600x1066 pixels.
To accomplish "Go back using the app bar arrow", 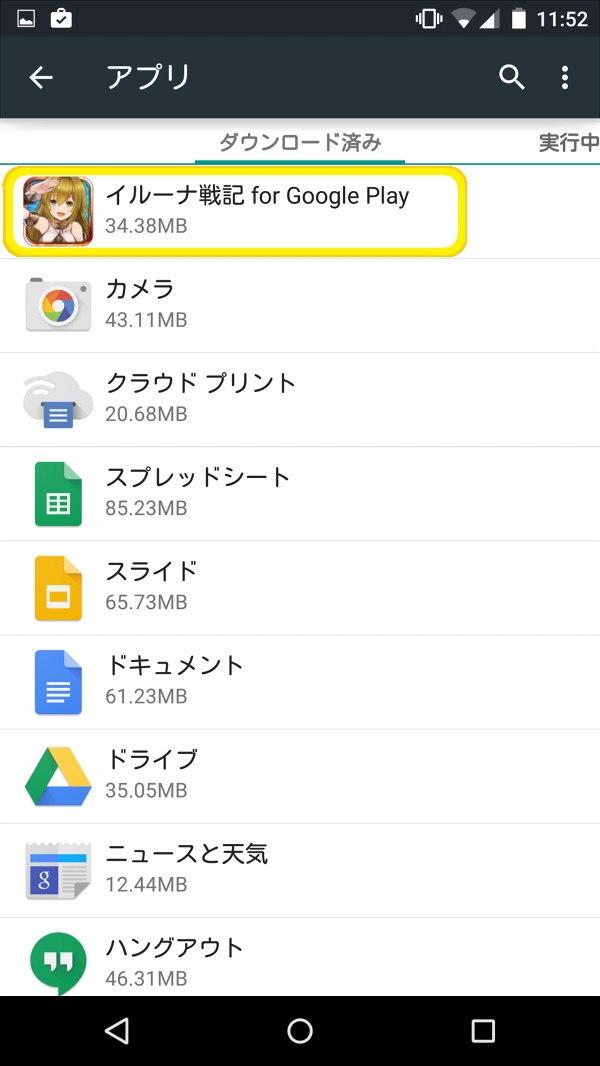I will click(x=41, y=78).
